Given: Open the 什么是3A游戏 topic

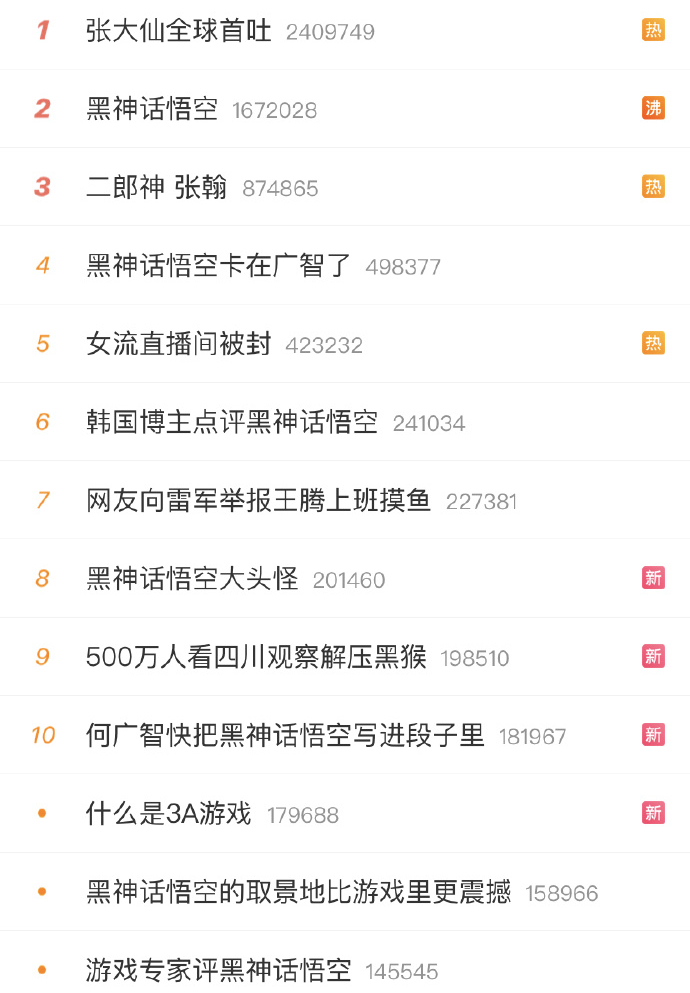Looking at the screenshot, I should coord(169,814).
